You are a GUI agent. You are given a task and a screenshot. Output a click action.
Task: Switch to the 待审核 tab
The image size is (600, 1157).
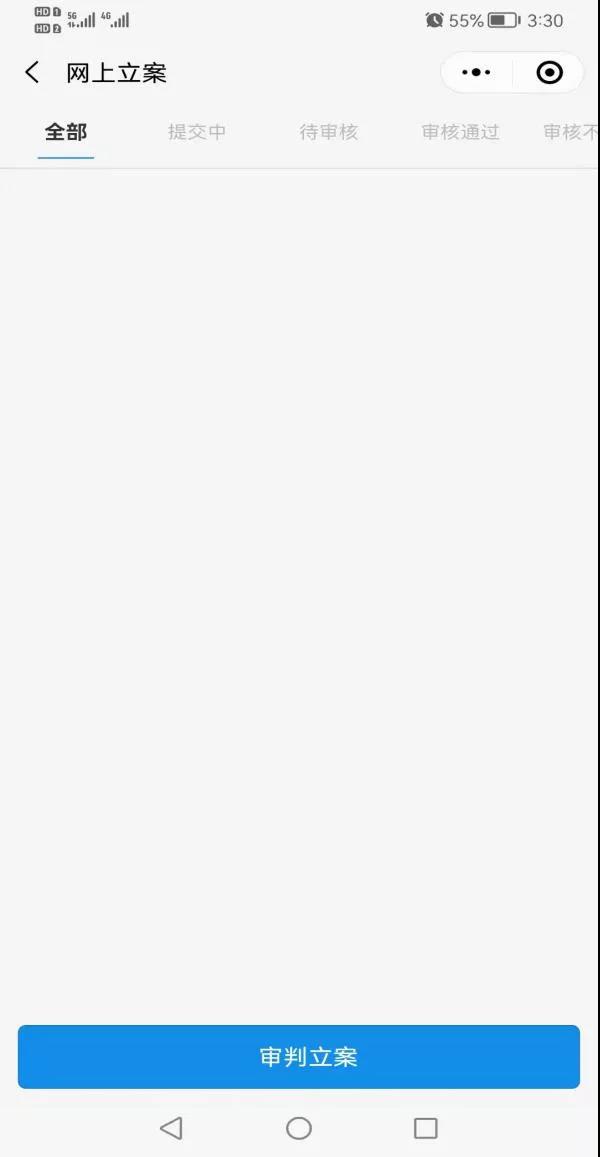pos(328,131)
